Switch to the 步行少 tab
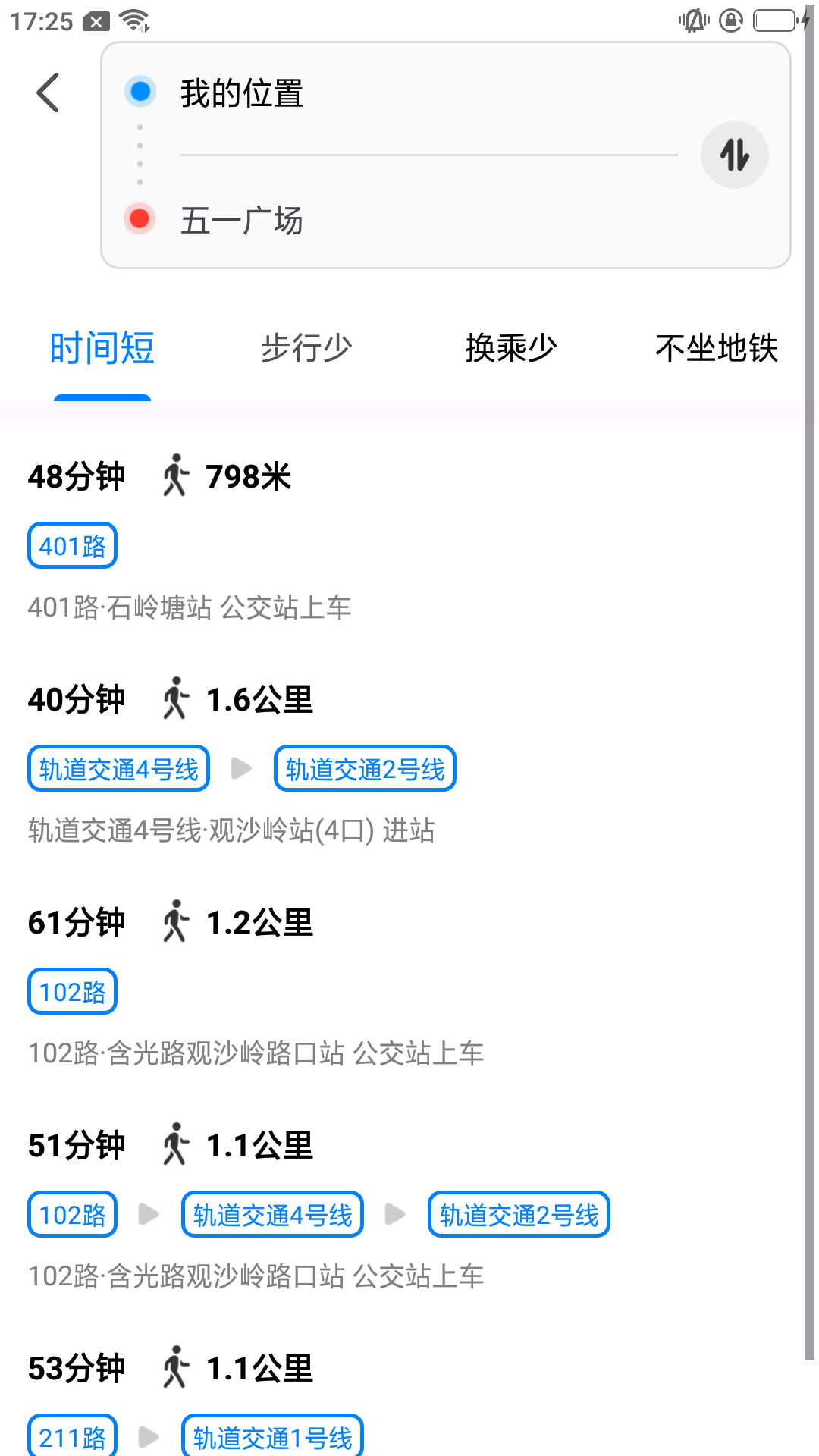The image size is (819, 1456). tap(305, 347)
